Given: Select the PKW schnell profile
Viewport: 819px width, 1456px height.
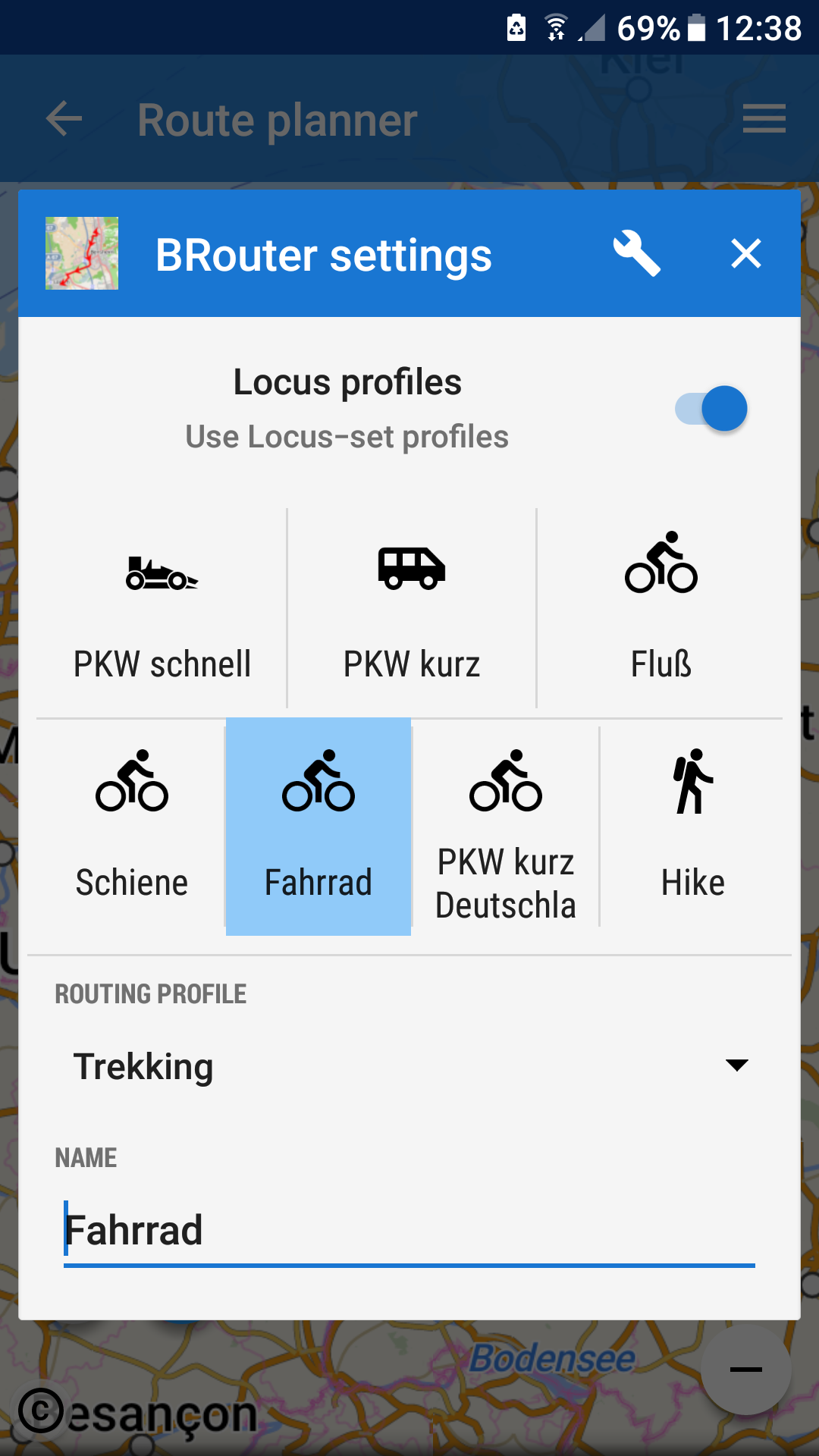Looking at the screenshot, I should click(162, 607).
